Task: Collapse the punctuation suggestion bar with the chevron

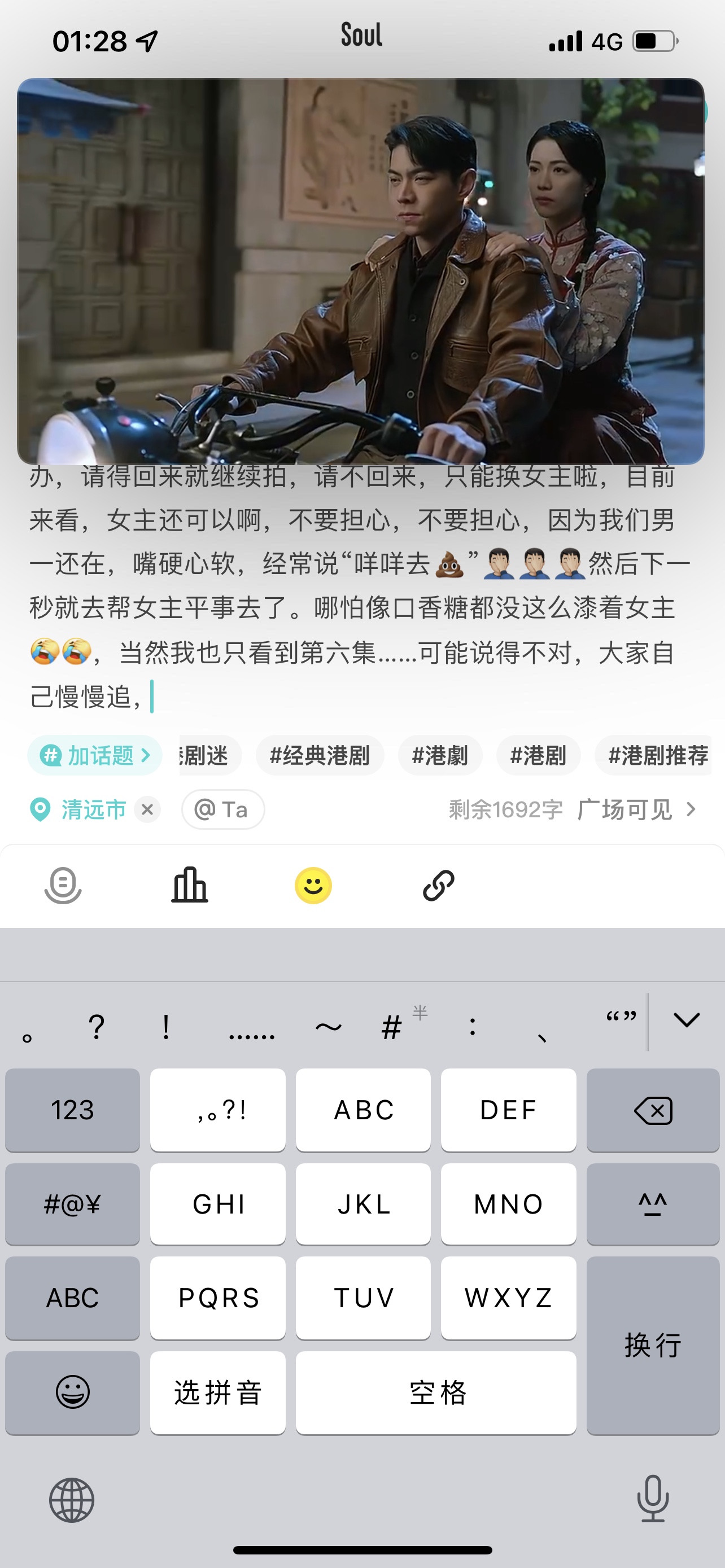Action: tap(687, 1020)
